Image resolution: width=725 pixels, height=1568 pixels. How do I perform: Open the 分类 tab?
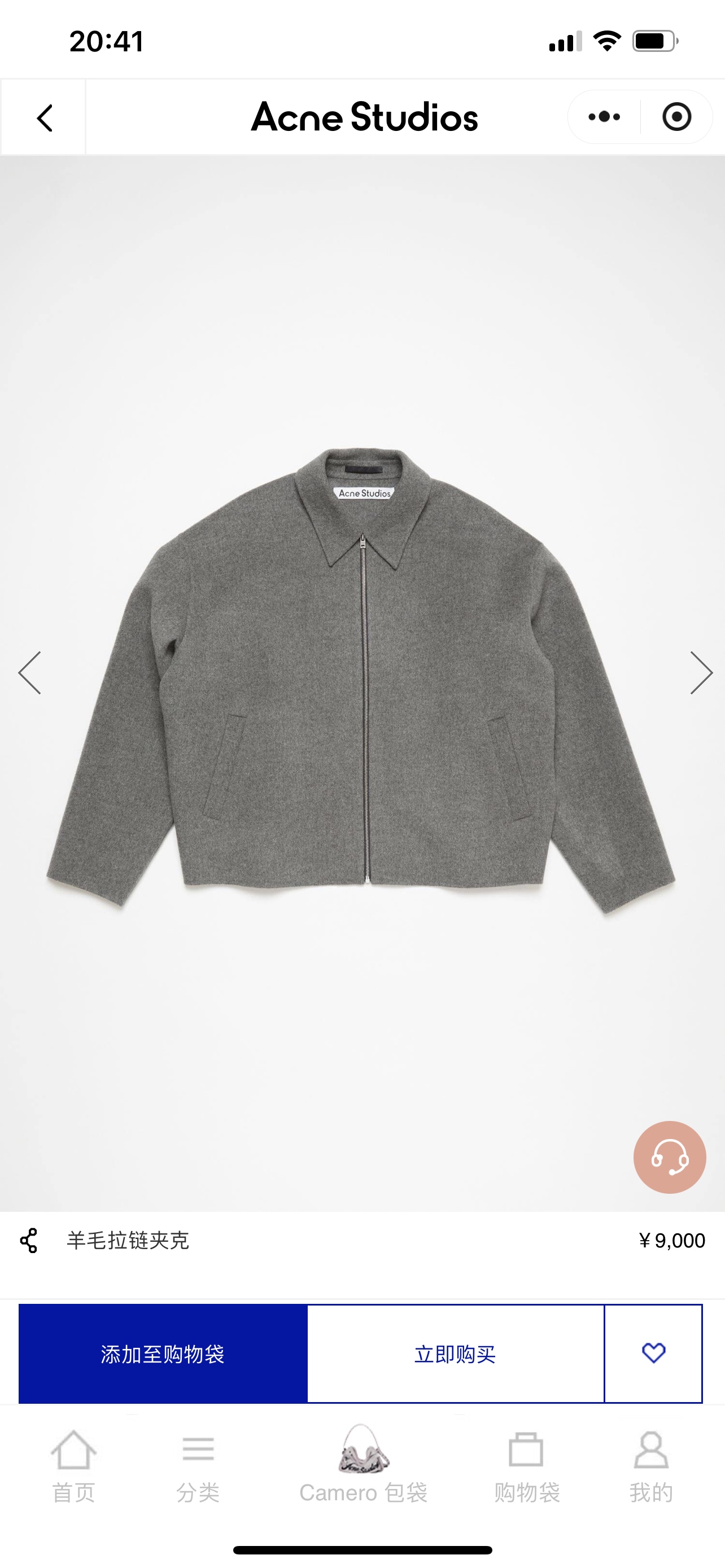tap(198, 1466)
